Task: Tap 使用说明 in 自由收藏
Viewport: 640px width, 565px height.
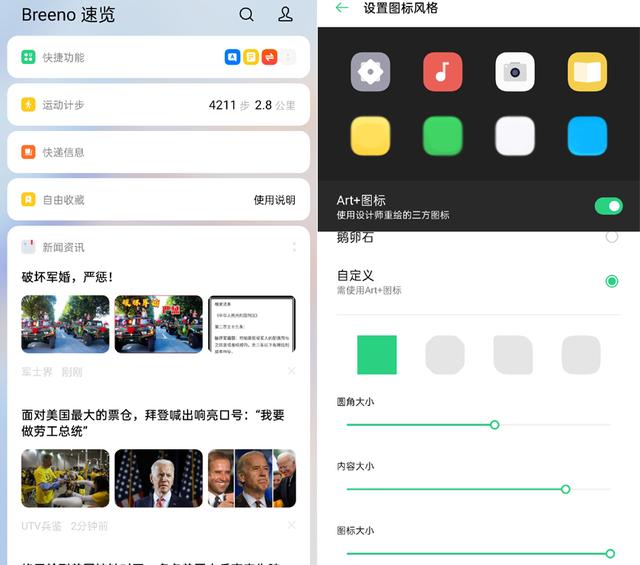Action: pos(274,200)
